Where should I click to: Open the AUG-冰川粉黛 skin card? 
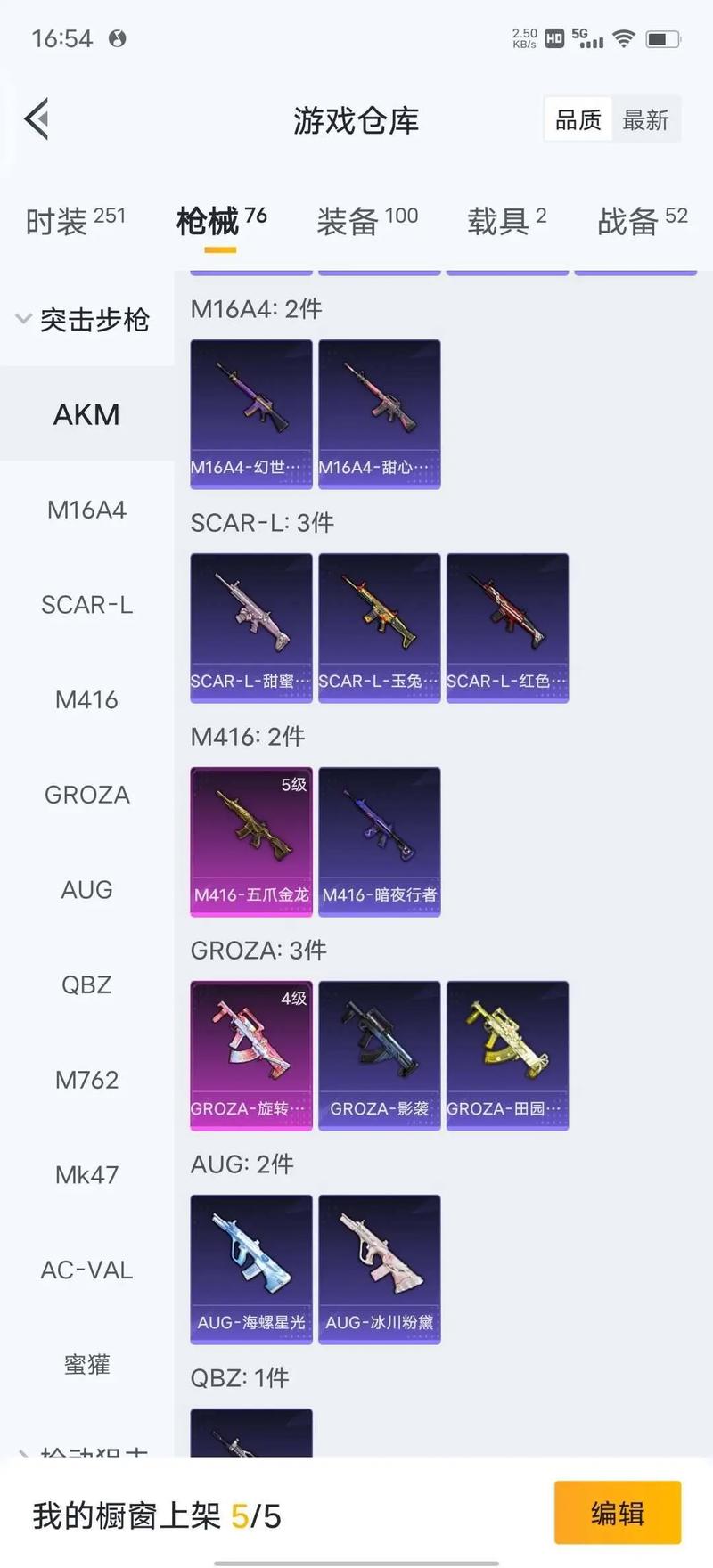pyautogui.click(x=380, y=1269)
